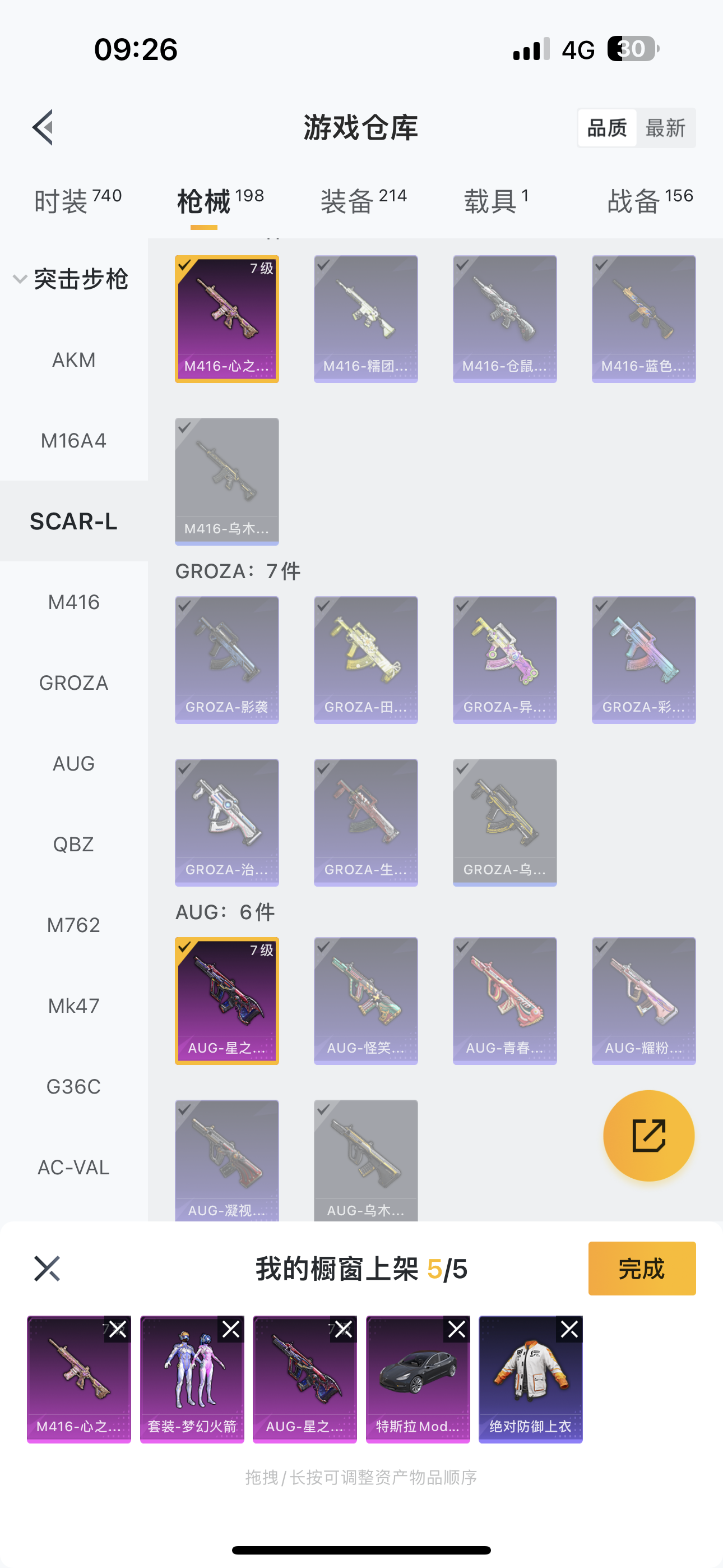The width and height of the screenshot is (723, 1568).
Task: Jump to the AC-VAL section
Action: [73, 1168]
